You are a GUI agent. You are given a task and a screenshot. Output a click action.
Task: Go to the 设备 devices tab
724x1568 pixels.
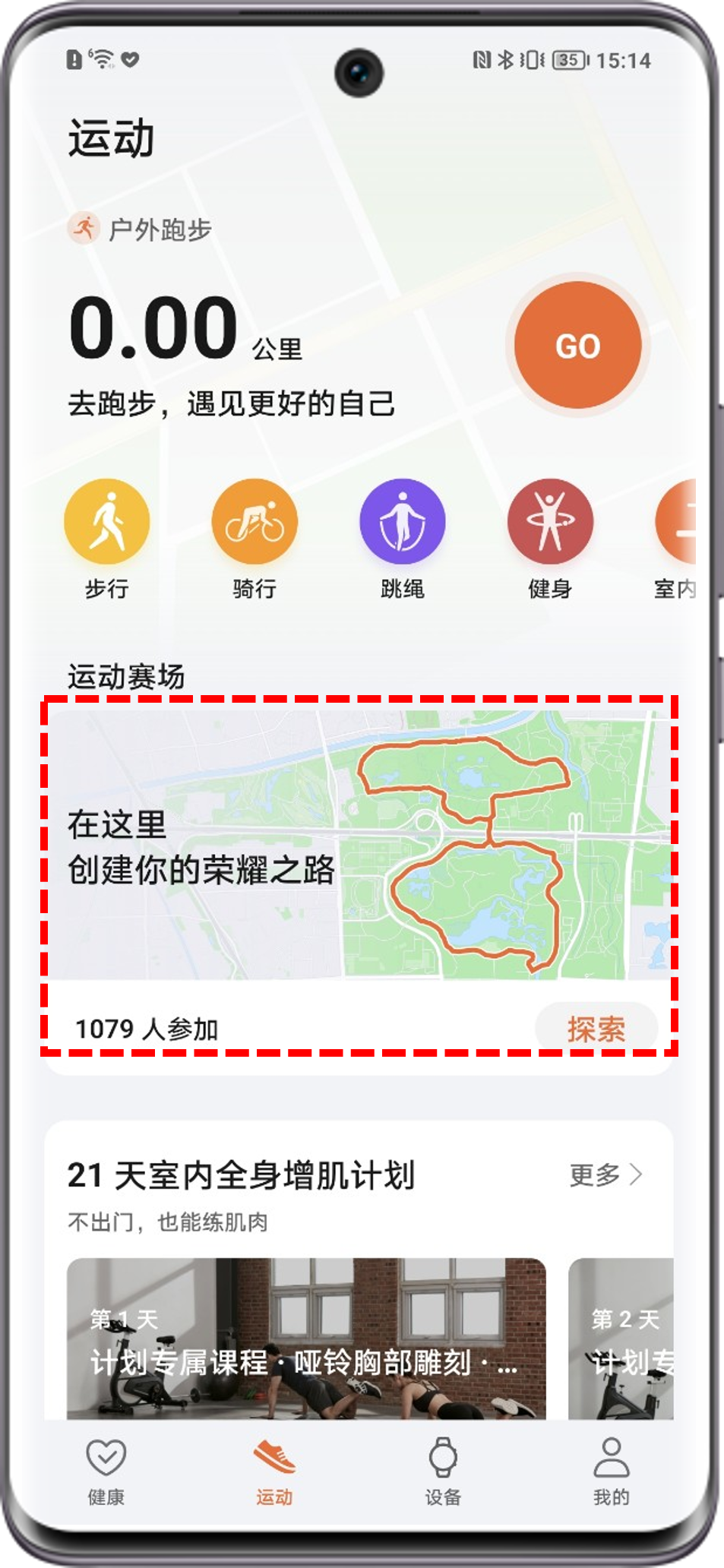click(443, 1470)
